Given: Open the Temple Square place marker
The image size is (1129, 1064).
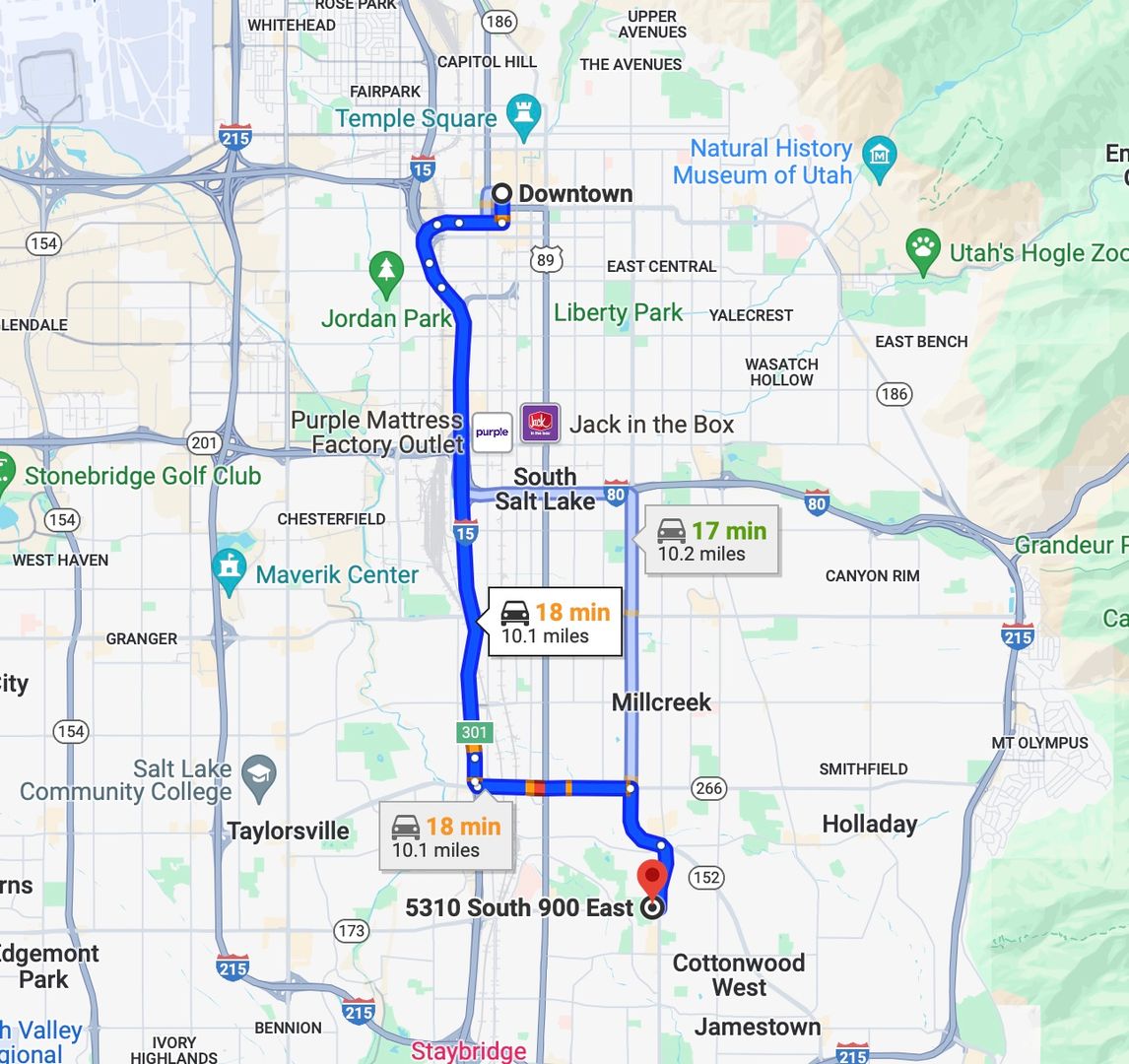Looking at the screenshot, I should click(524, 114).
